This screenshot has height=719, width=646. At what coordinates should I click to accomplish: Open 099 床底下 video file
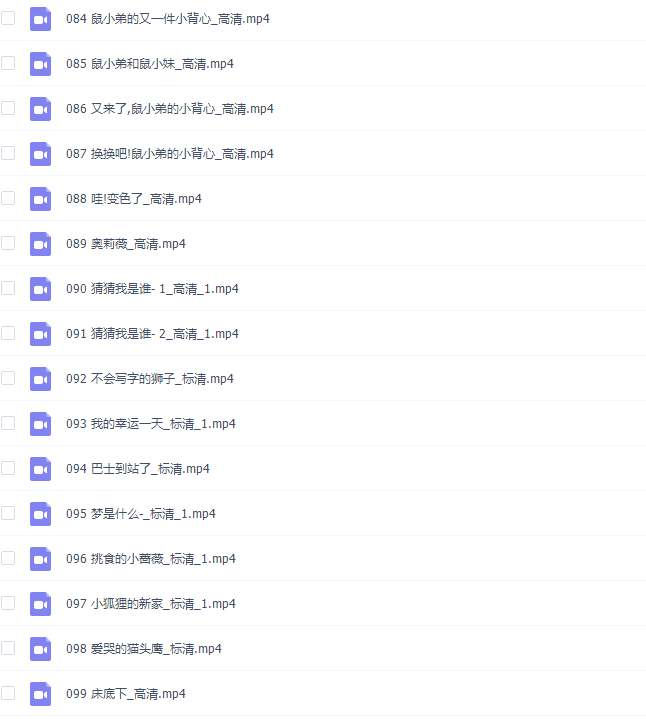(x=125, y=694)
